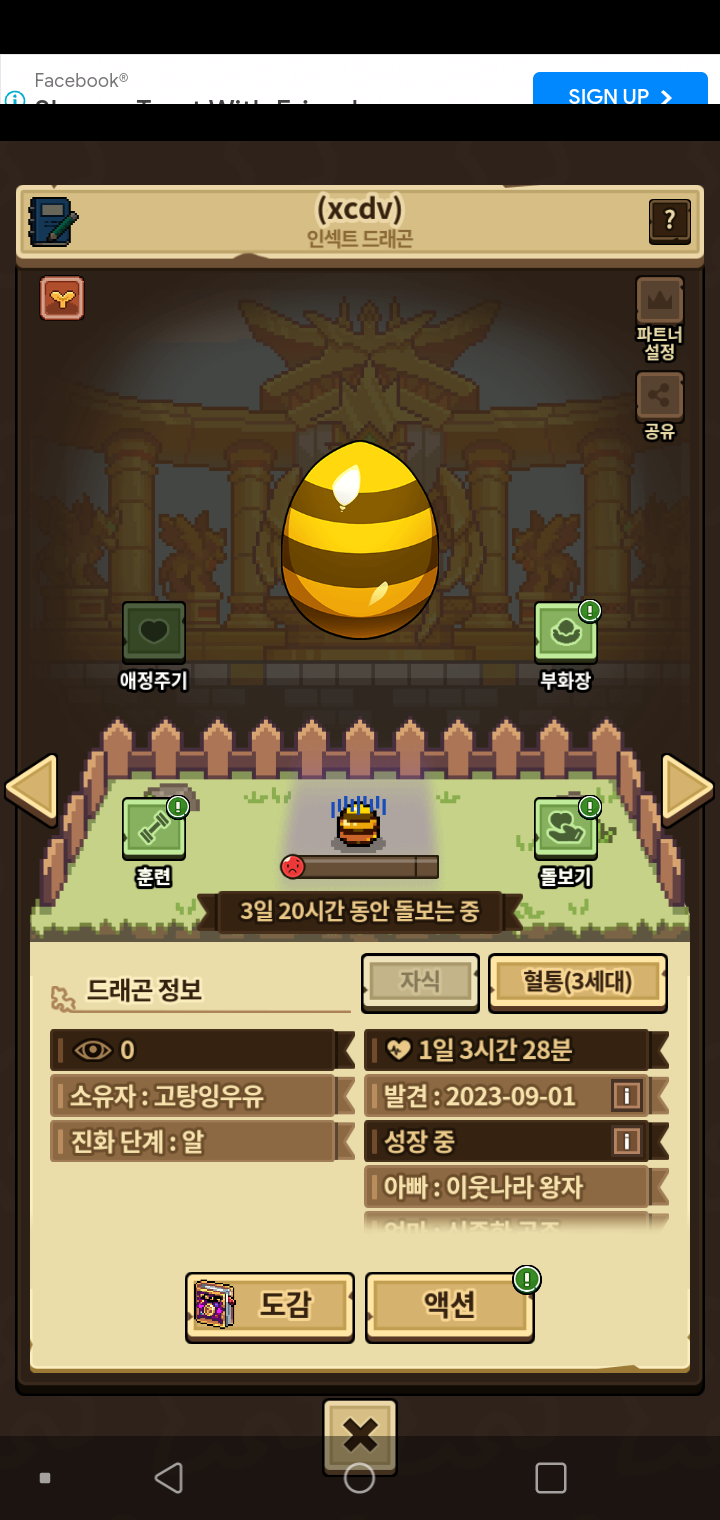The image size is (720, 1520).
Task: Share the dragon via 공유 icon
Action: click(x=660, y=396)
